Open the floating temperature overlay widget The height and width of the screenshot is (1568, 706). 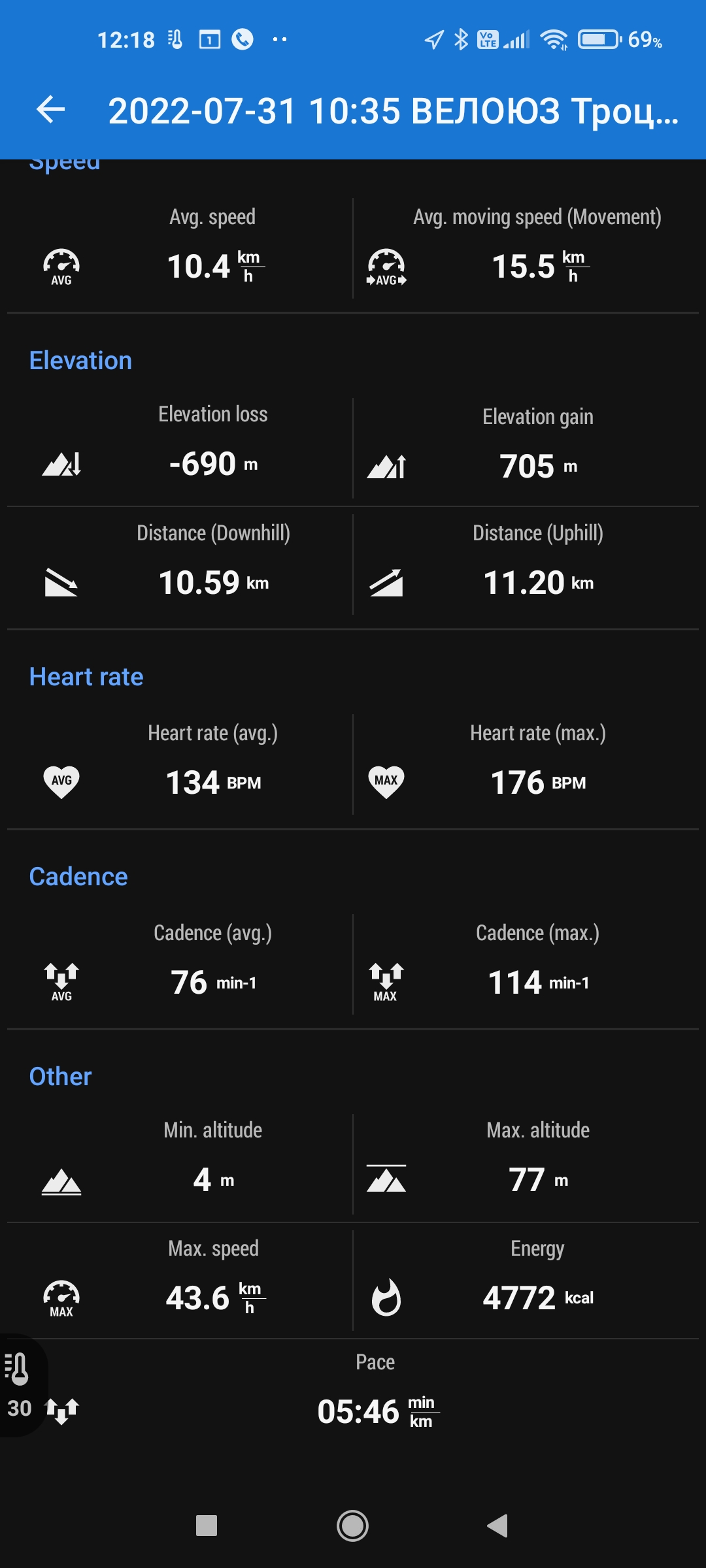(21, 1385)
